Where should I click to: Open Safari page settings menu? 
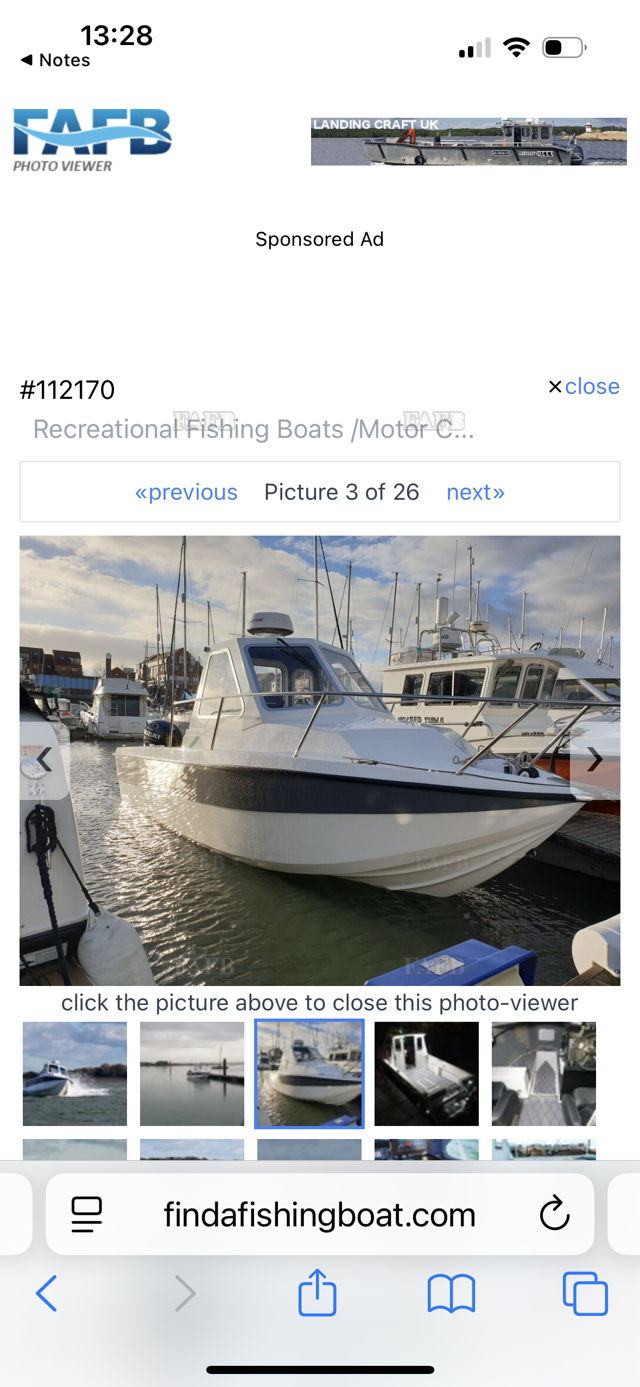coord(87,1215)
